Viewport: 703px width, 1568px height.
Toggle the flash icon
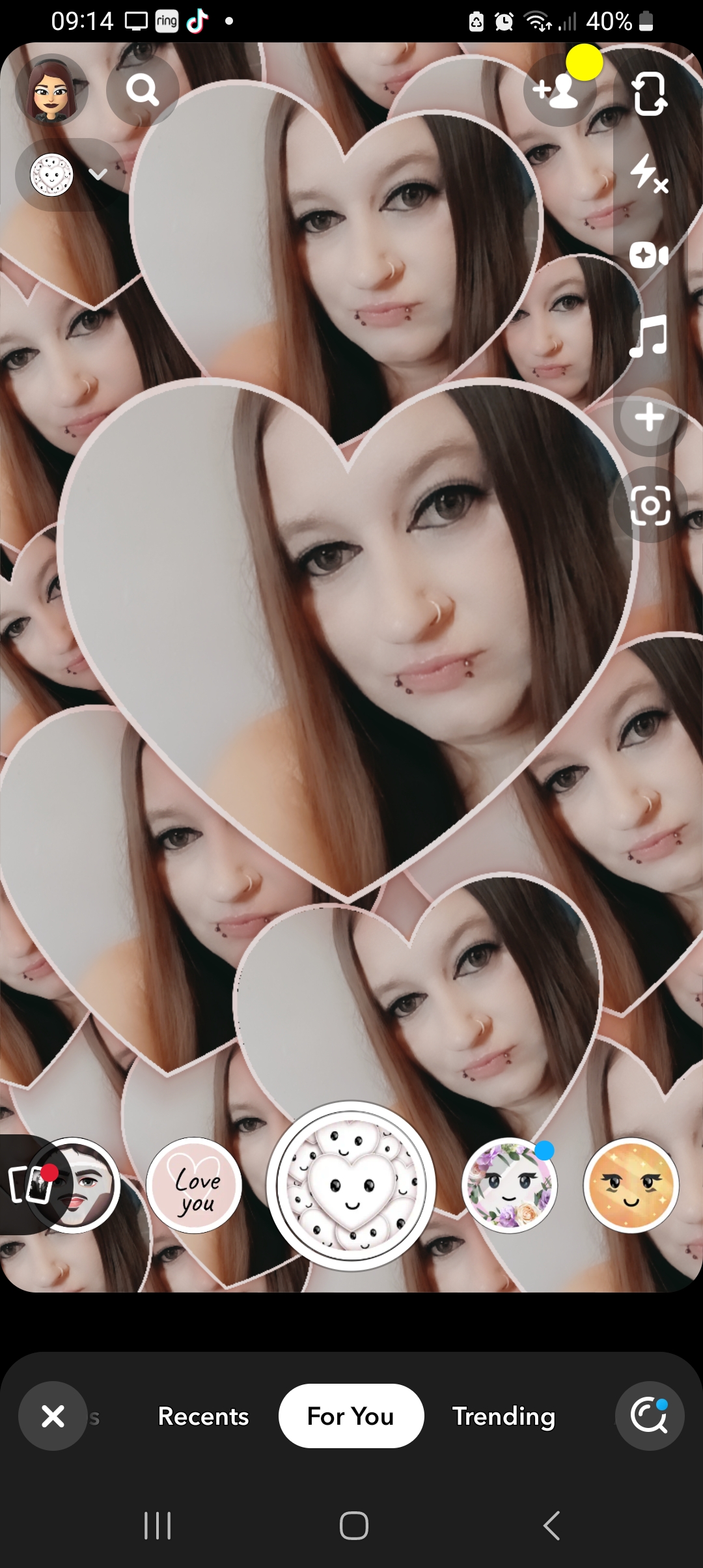(649, 173)
